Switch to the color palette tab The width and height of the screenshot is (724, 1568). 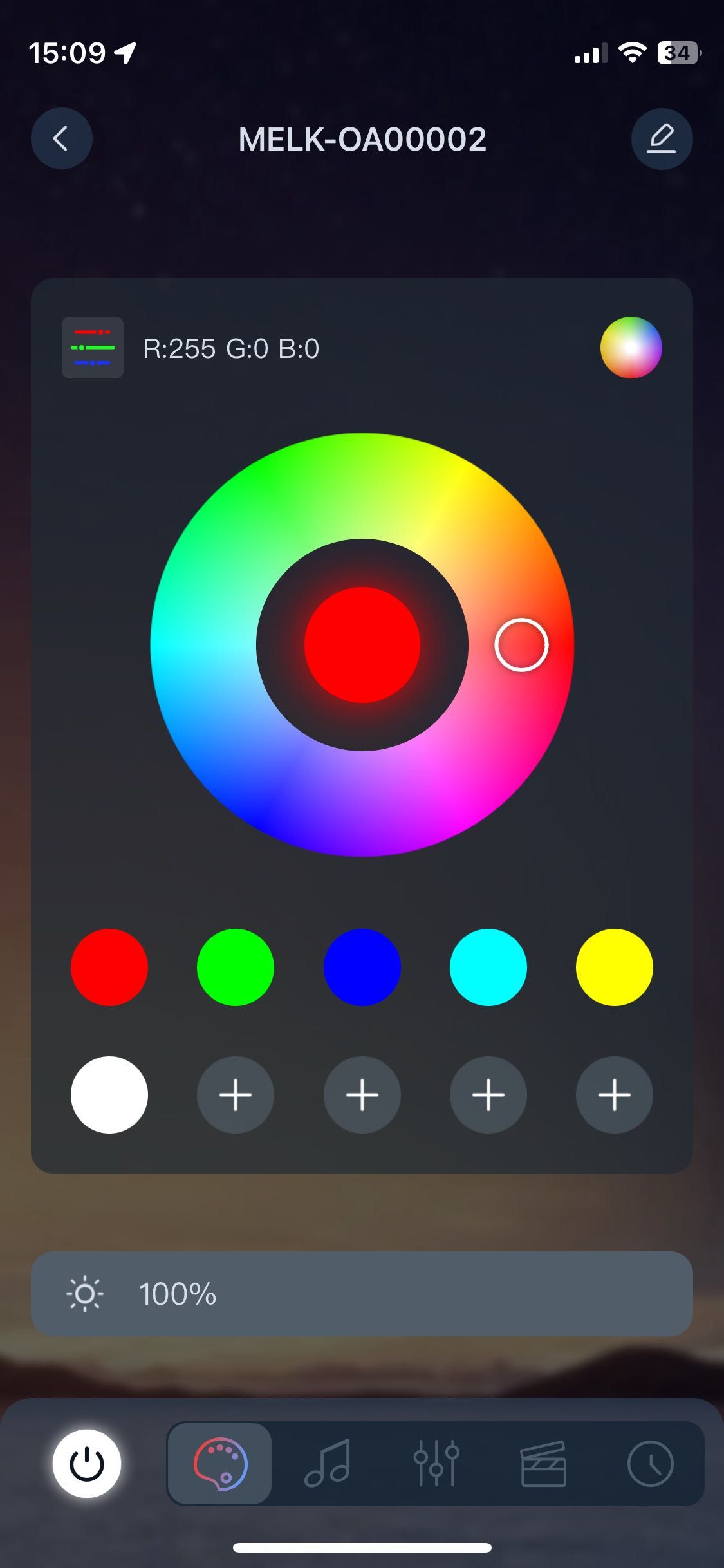tap(219, 1464)
